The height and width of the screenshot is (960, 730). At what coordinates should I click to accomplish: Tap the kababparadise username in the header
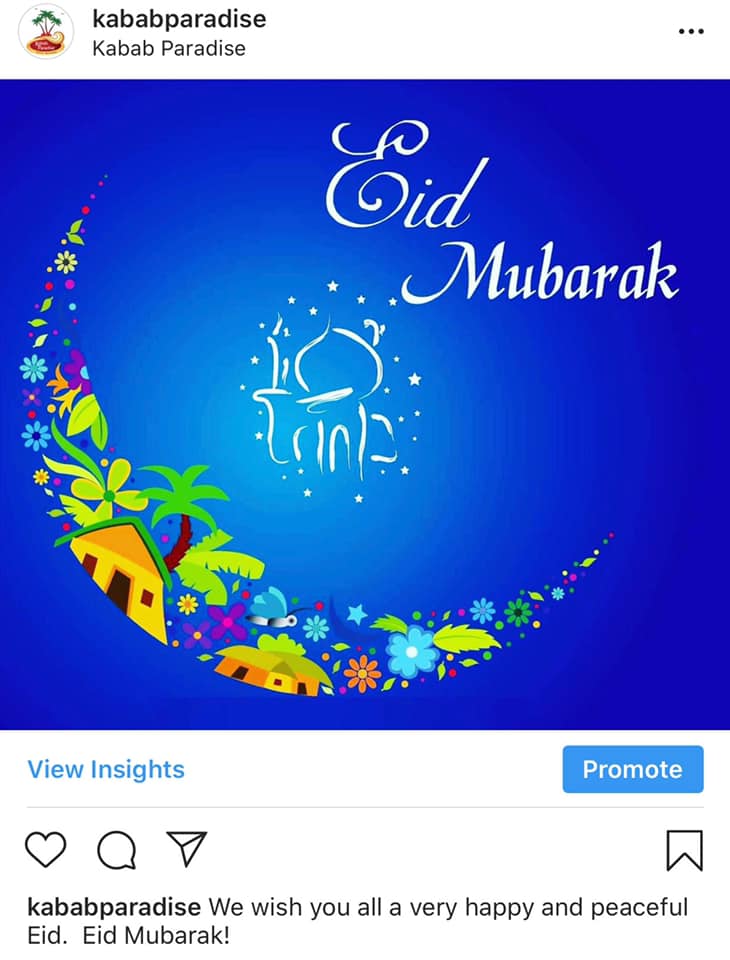[x=179, y=19]
